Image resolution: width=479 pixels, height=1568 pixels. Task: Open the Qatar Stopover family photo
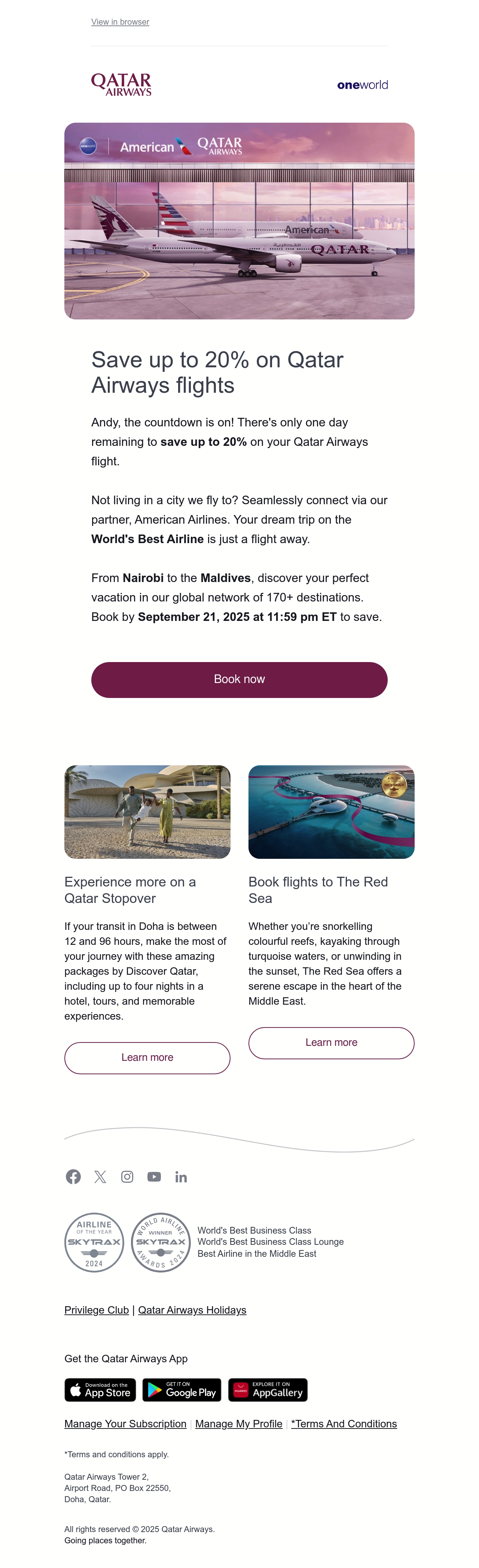click(147, 811)
